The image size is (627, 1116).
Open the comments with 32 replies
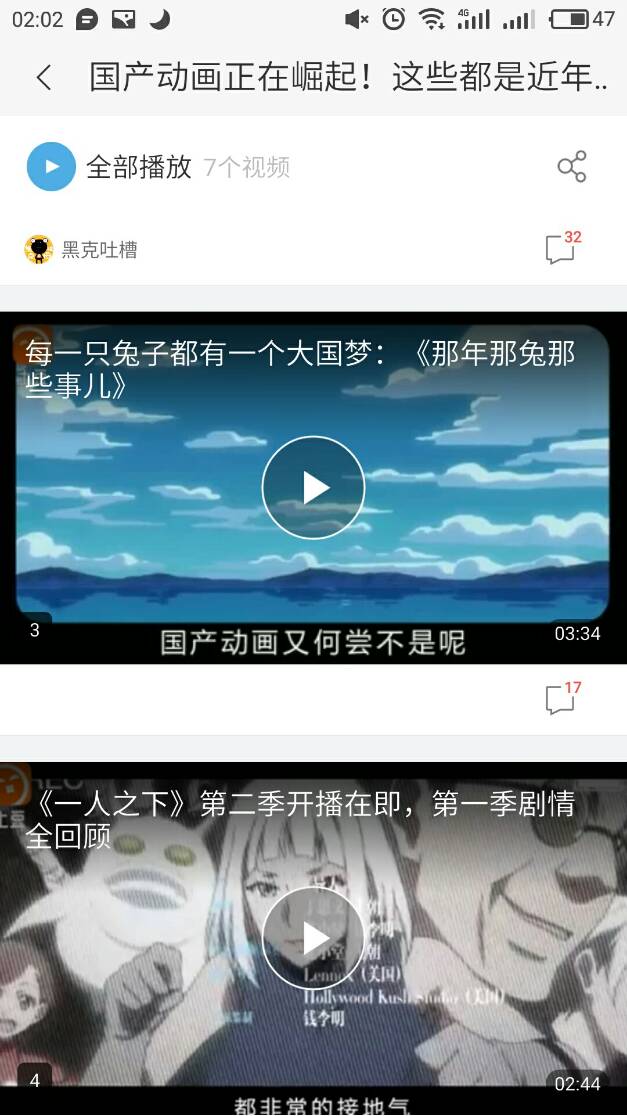point(561,249)
